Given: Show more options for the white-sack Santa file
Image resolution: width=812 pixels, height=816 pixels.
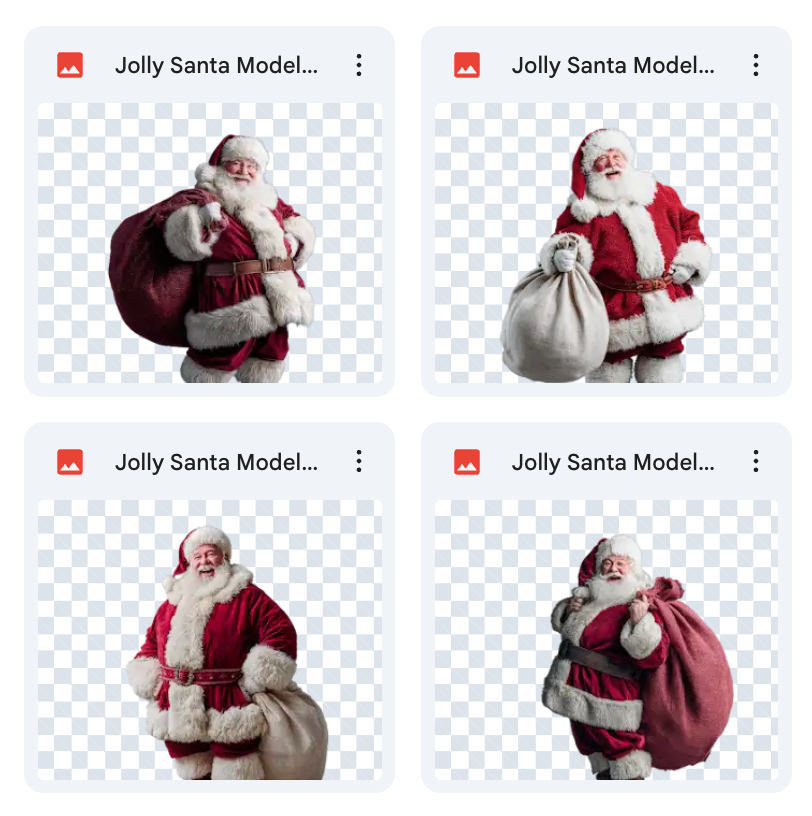Looking at the screenshot, I should pos(756,66).
